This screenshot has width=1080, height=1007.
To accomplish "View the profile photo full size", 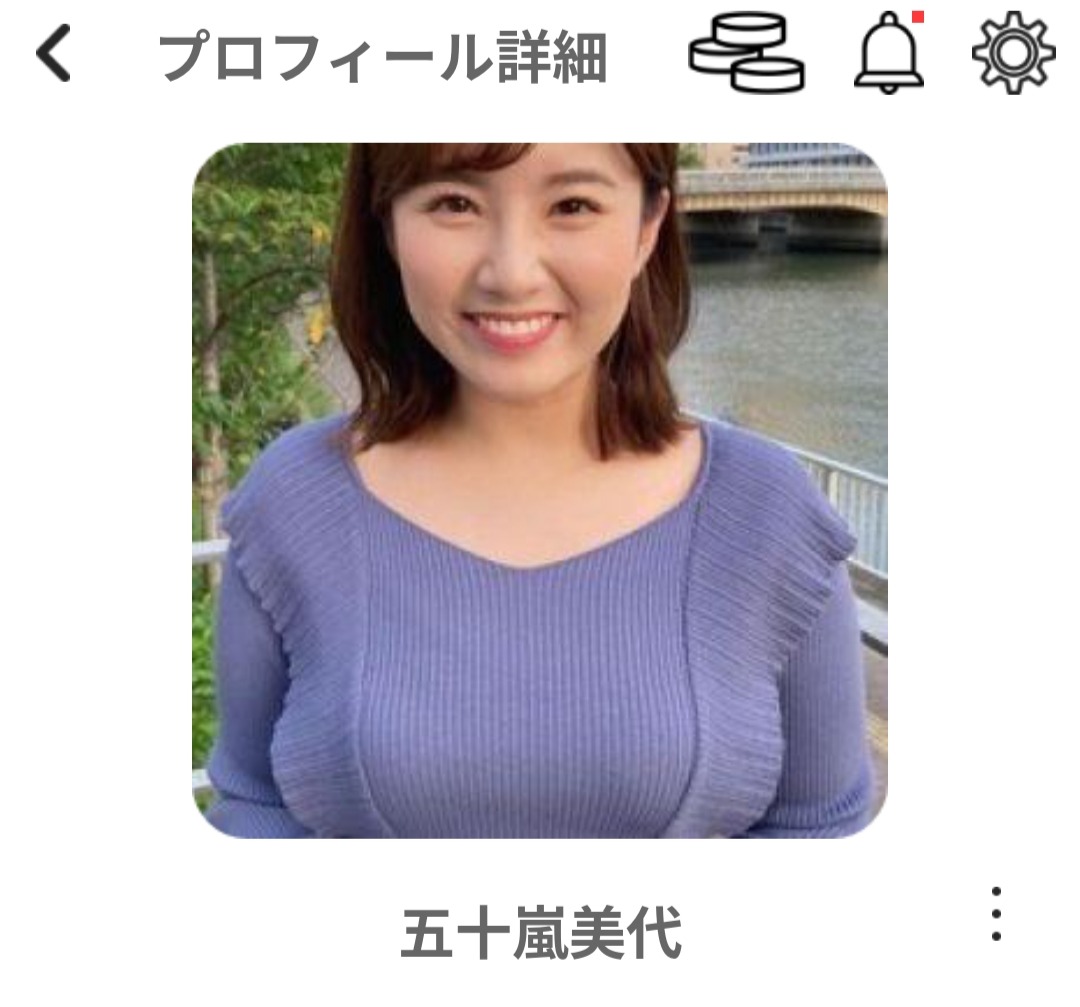I will click(540, 490).
